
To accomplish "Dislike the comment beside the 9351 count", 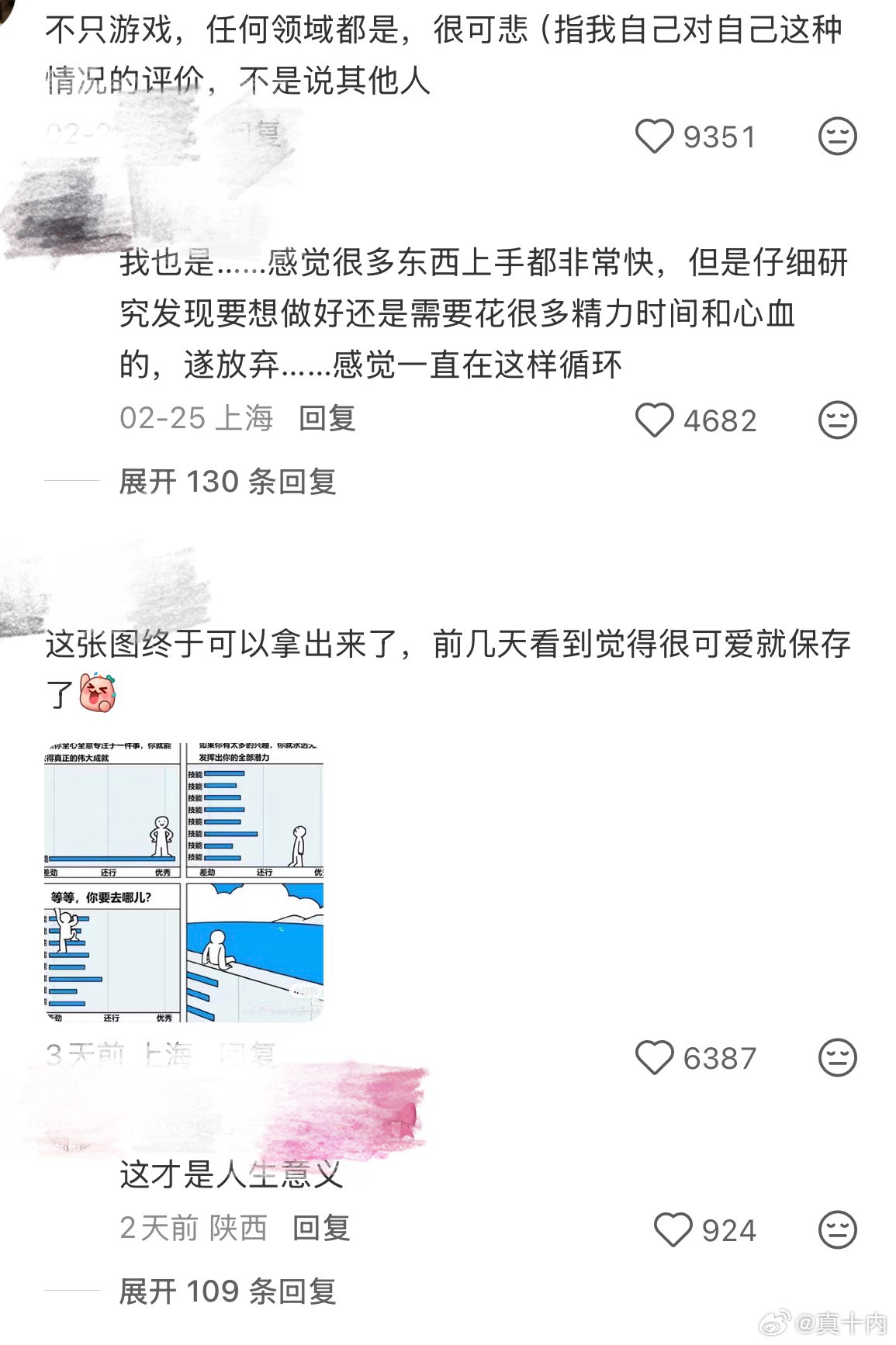I will coord(837,137).
